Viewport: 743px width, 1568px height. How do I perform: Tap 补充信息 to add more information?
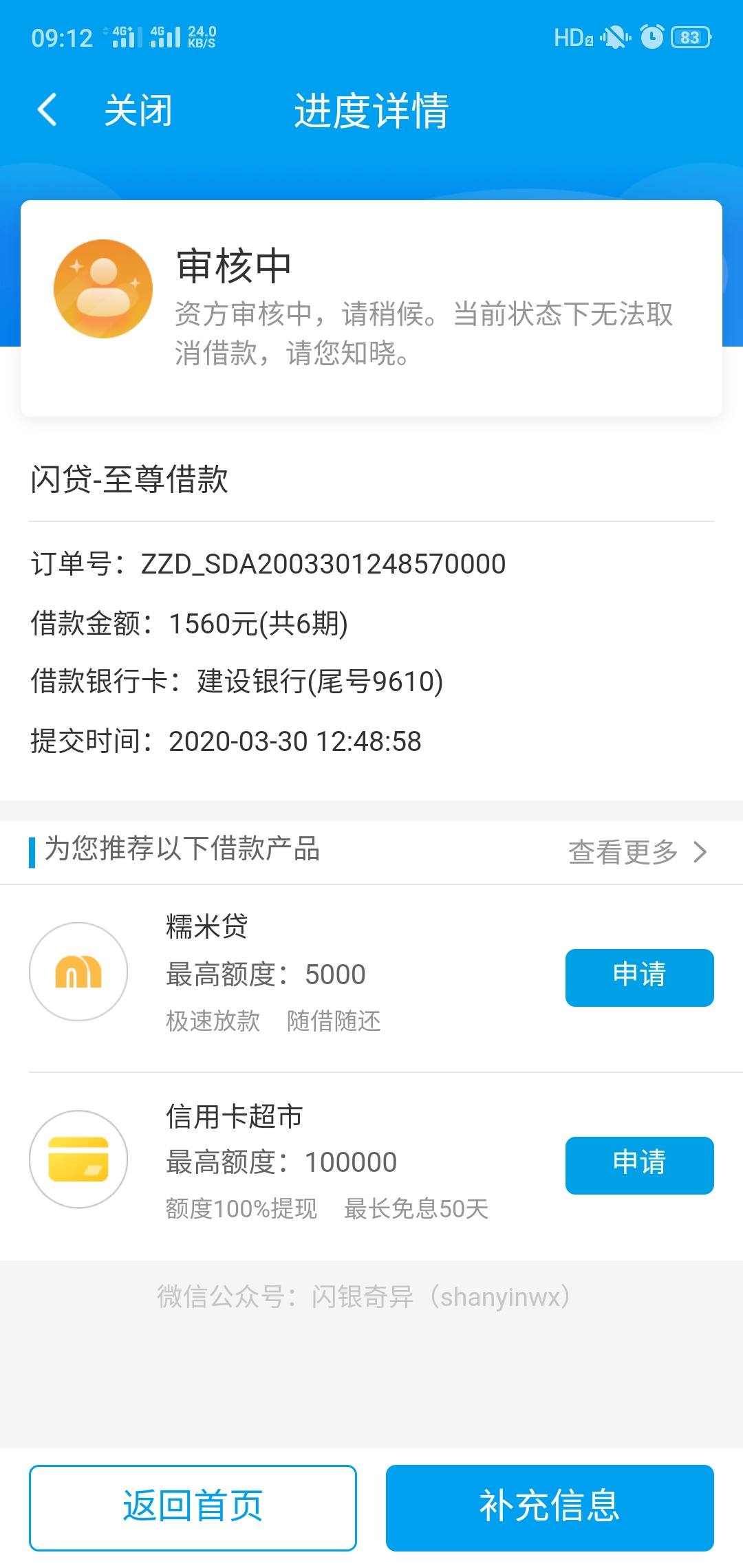coord(550,1507)
